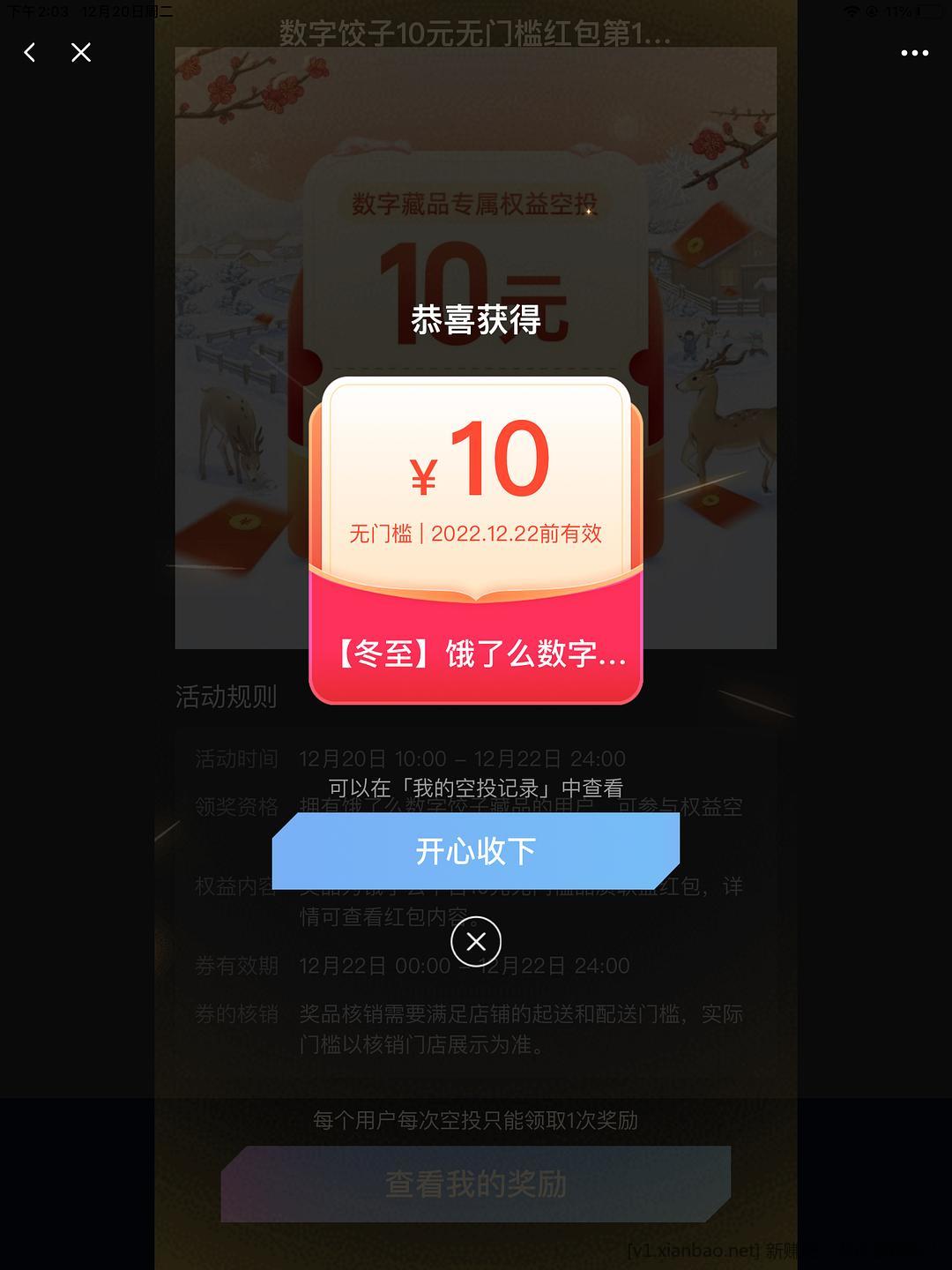Viewport: 952px width, 1270px height.
Task: Dismiss the reward popup with the circled X
Action: pos(476,942)
